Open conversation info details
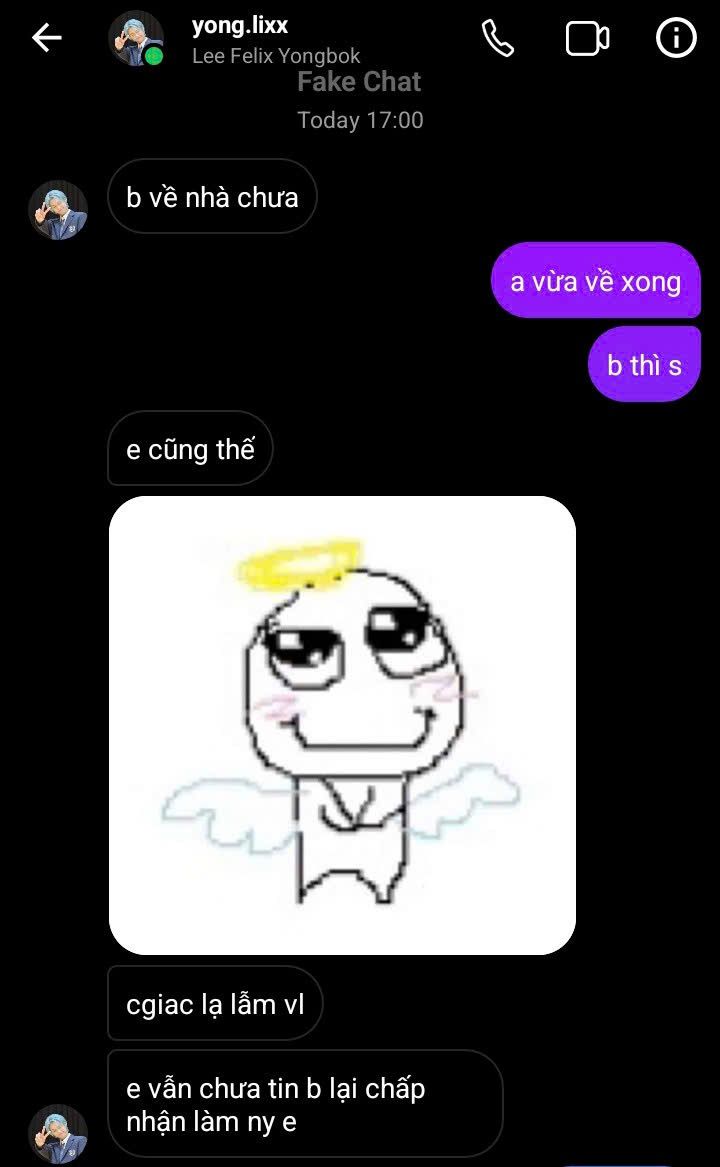The image size is (720, 1167). (676, 38)
